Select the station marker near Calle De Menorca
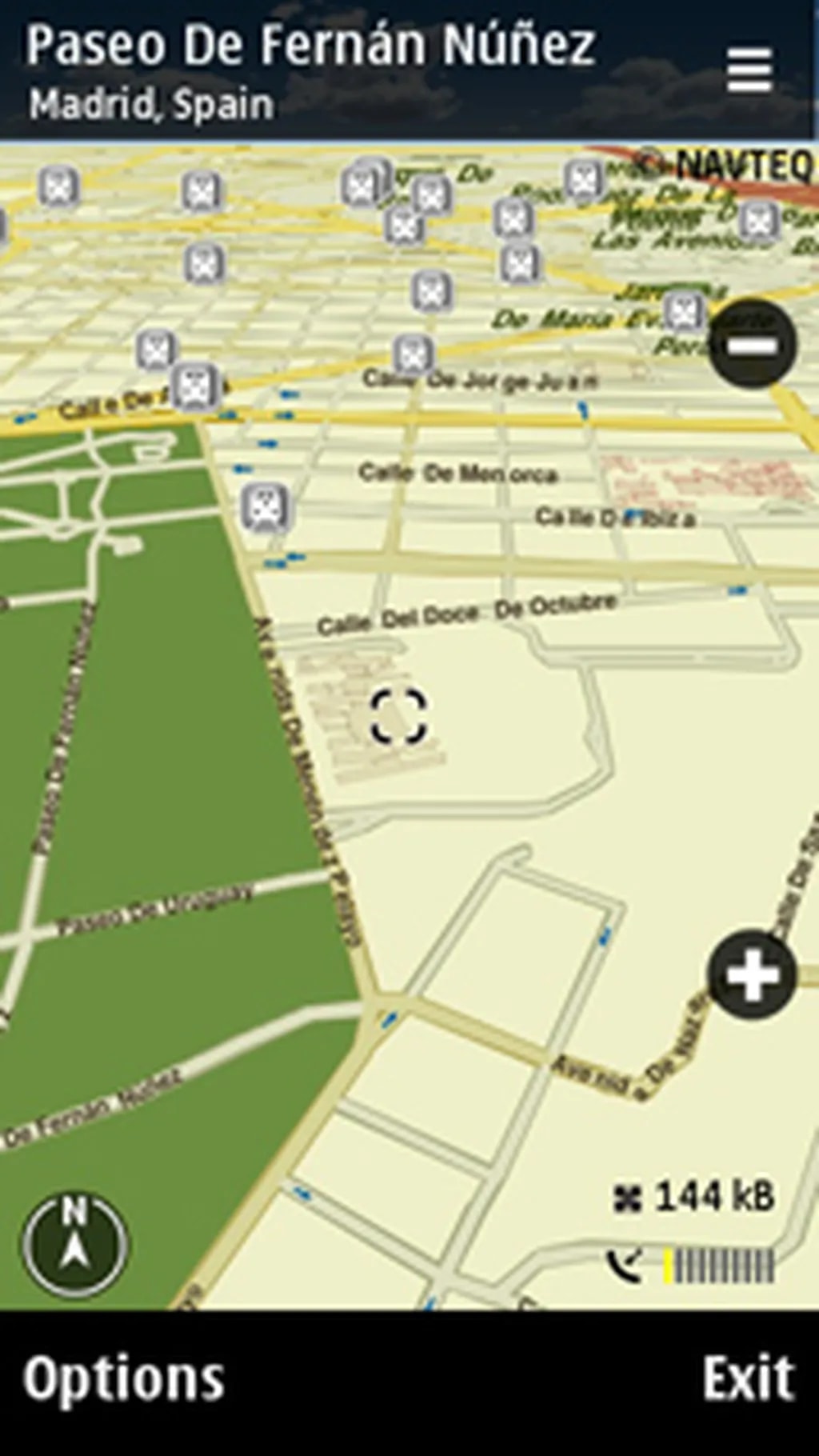This screenshot has width=819, height=1456. tap(266, 507)
